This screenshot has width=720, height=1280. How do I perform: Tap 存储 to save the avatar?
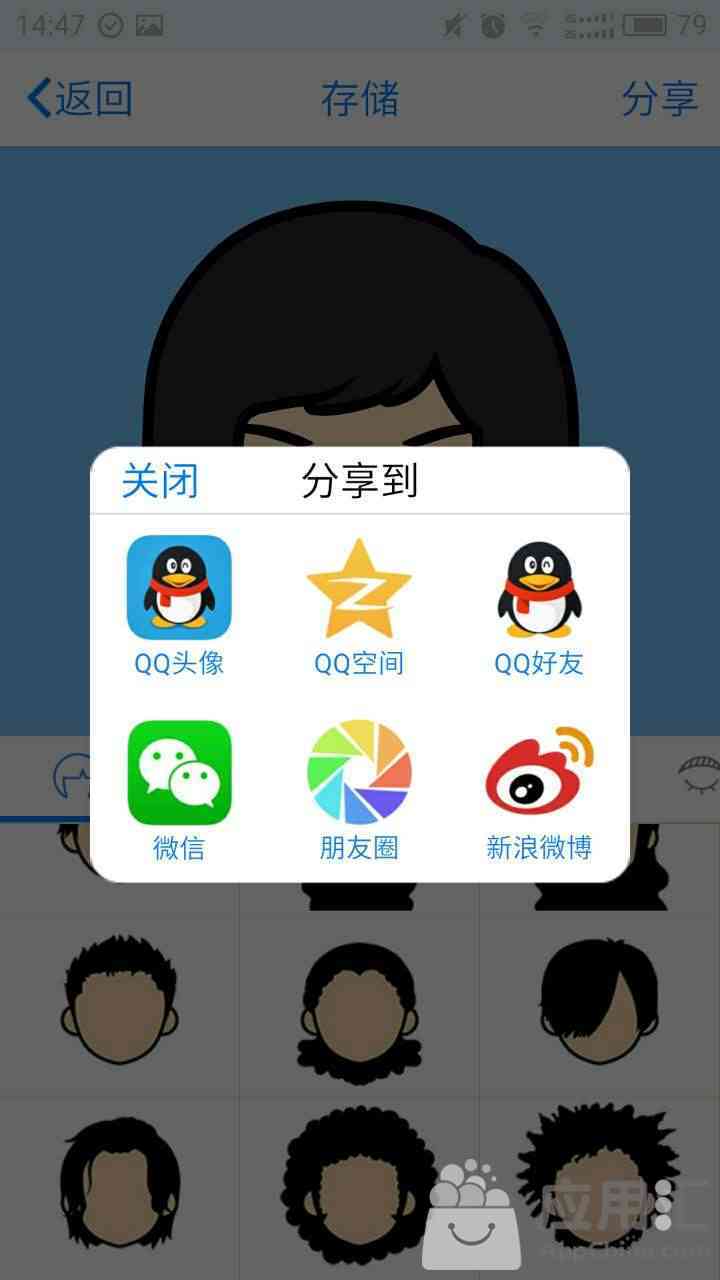pos(360,99)
